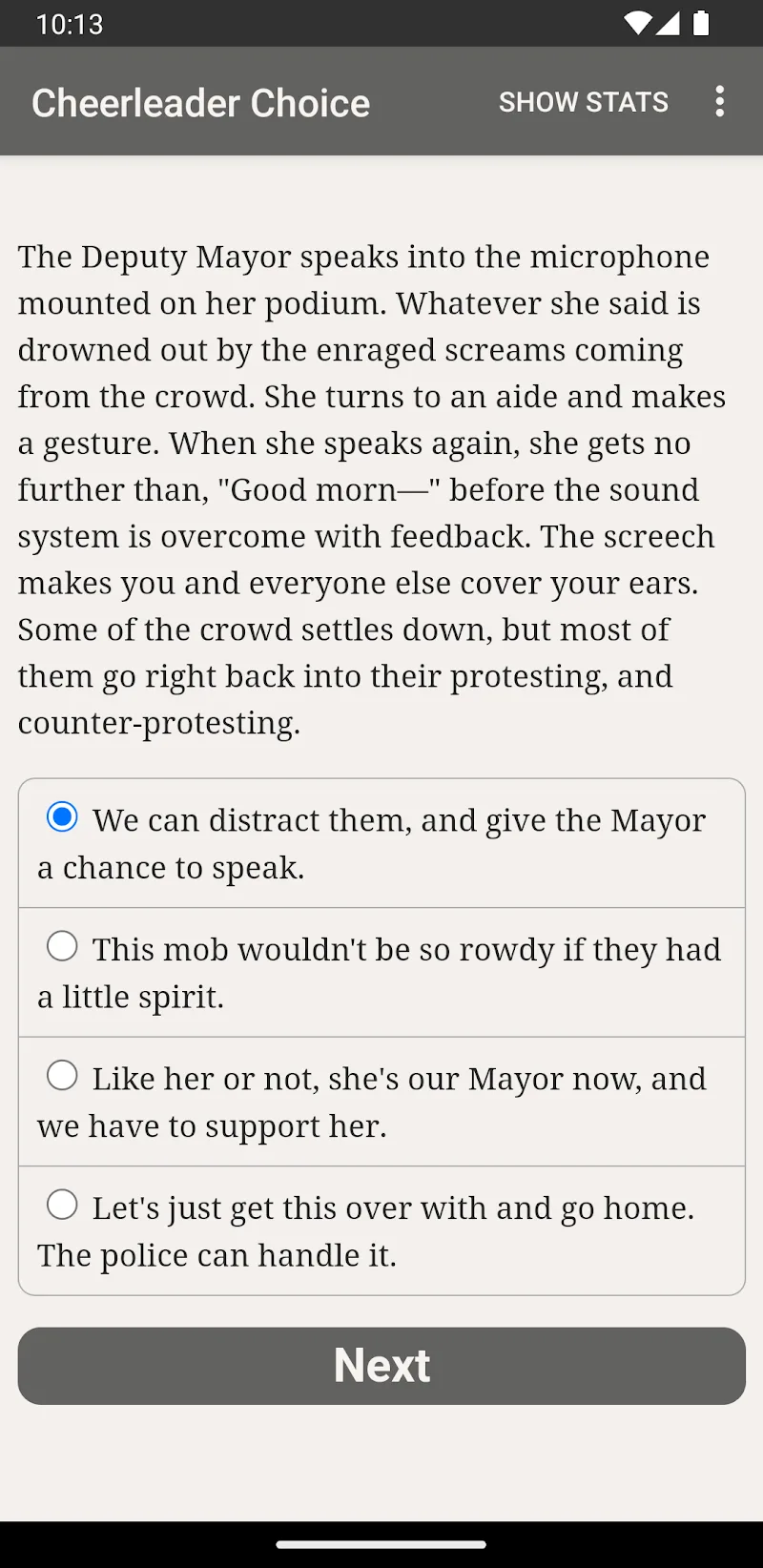Tap the choices list container
This screenshot has height=1568, width=763.
click(381, 1036)
